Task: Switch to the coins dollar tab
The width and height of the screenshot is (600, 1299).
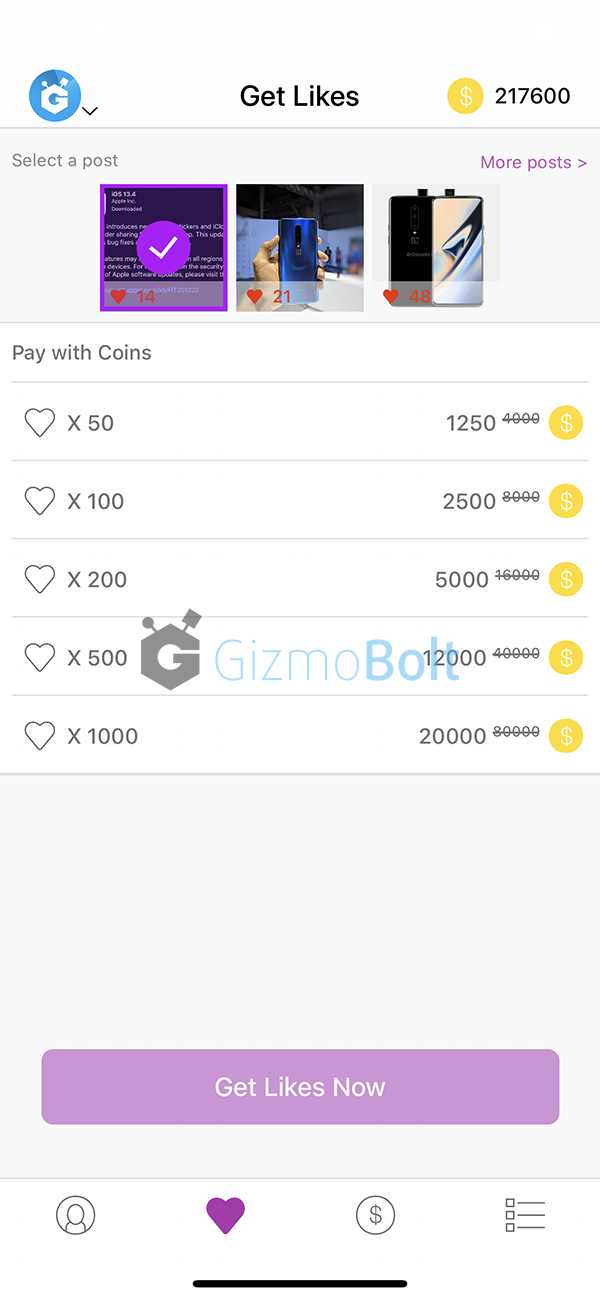Action: point(375,1215)
